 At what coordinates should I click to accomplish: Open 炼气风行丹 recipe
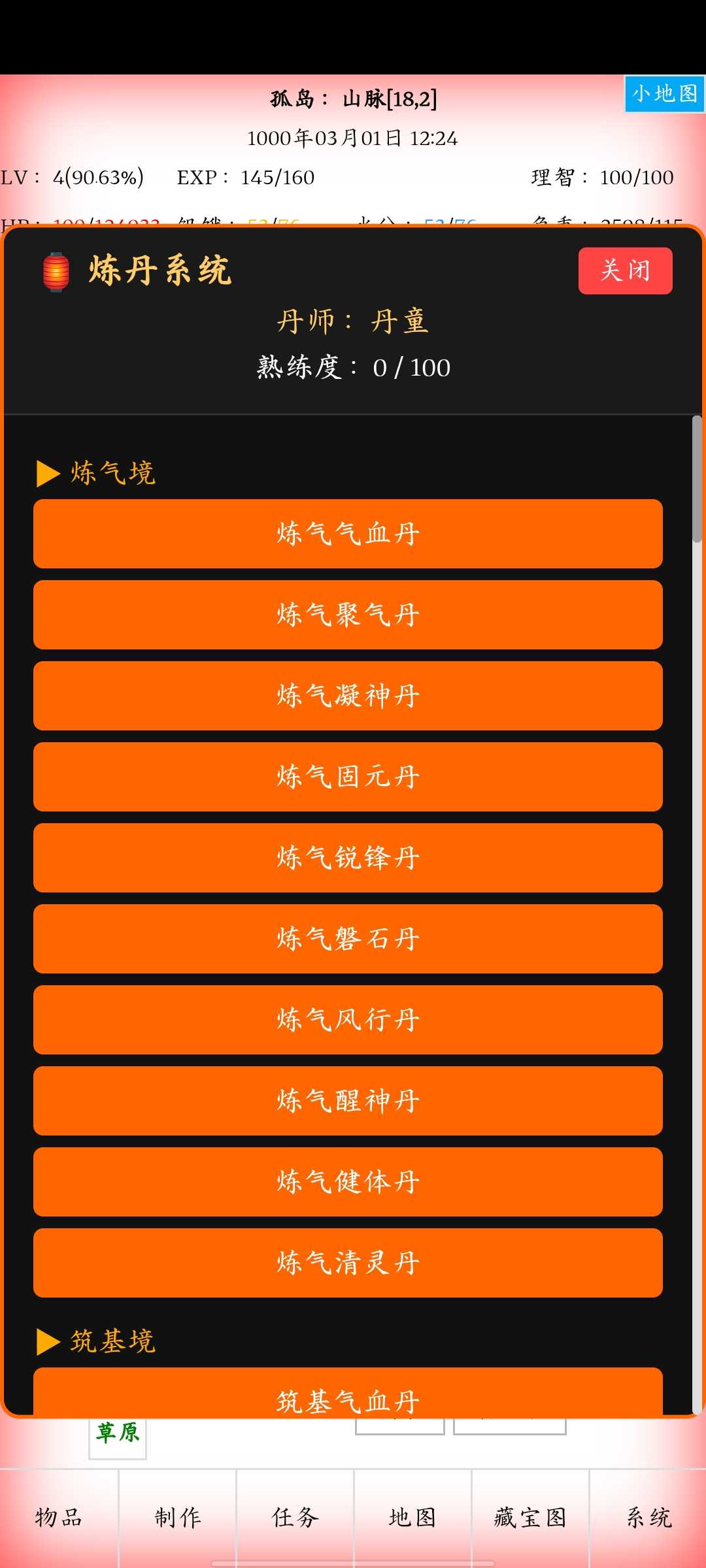(348, 1020)
